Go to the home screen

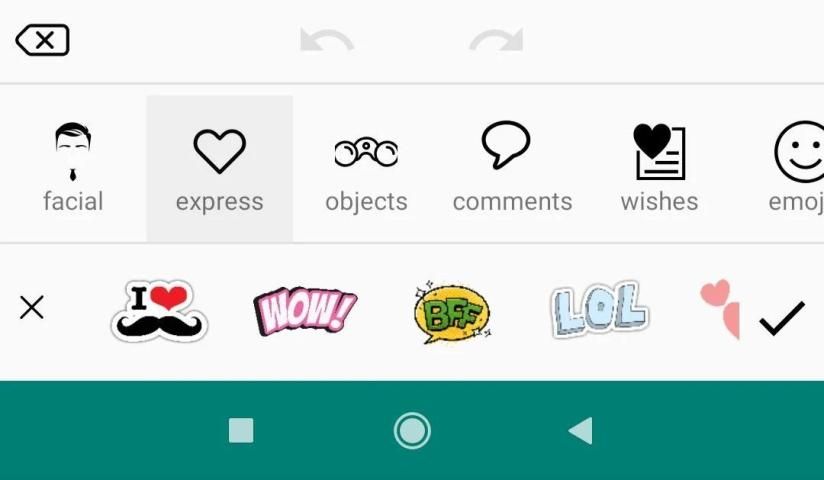pos(412,431)
